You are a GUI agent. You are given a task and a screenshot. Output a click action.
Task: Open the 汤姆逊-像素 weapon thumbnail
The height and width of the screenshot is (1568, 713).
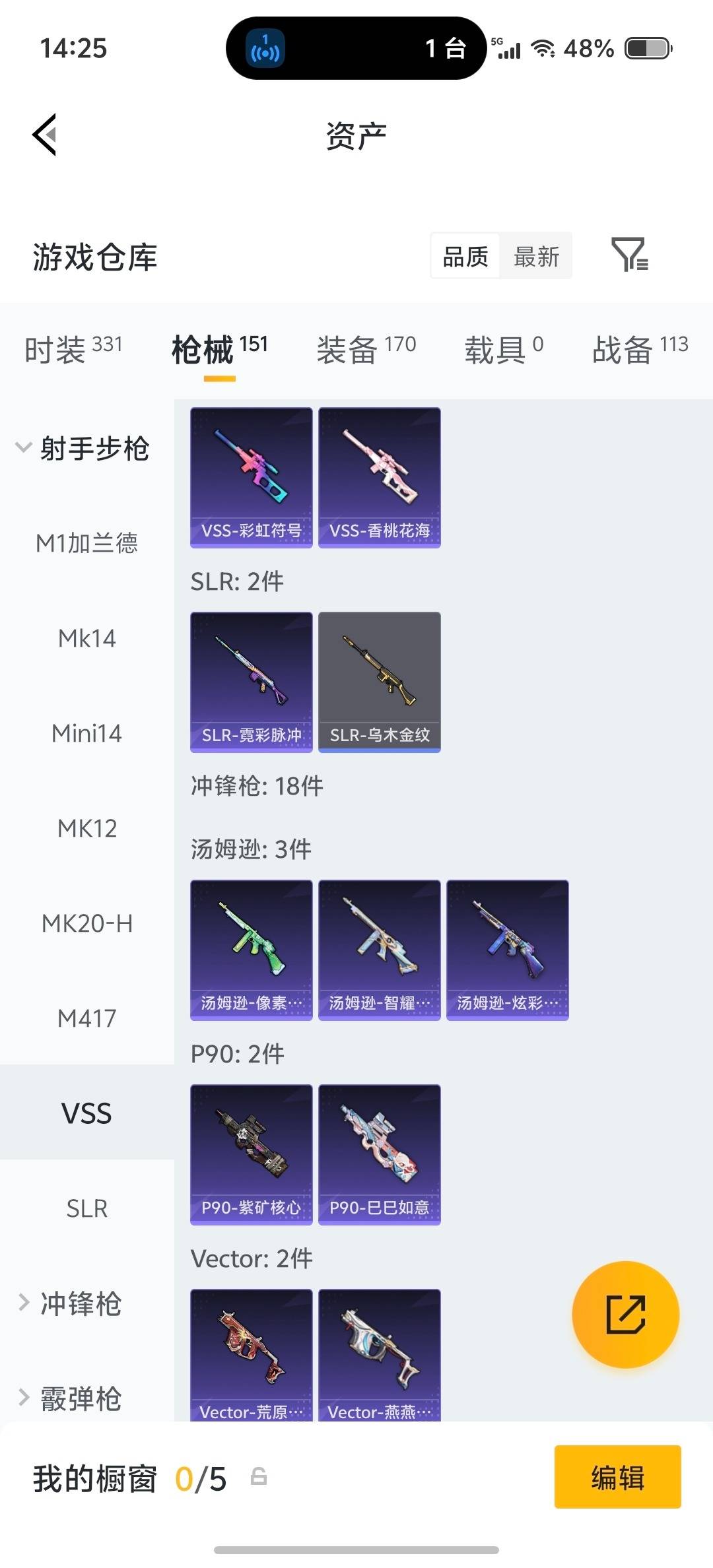coord(250,946)
